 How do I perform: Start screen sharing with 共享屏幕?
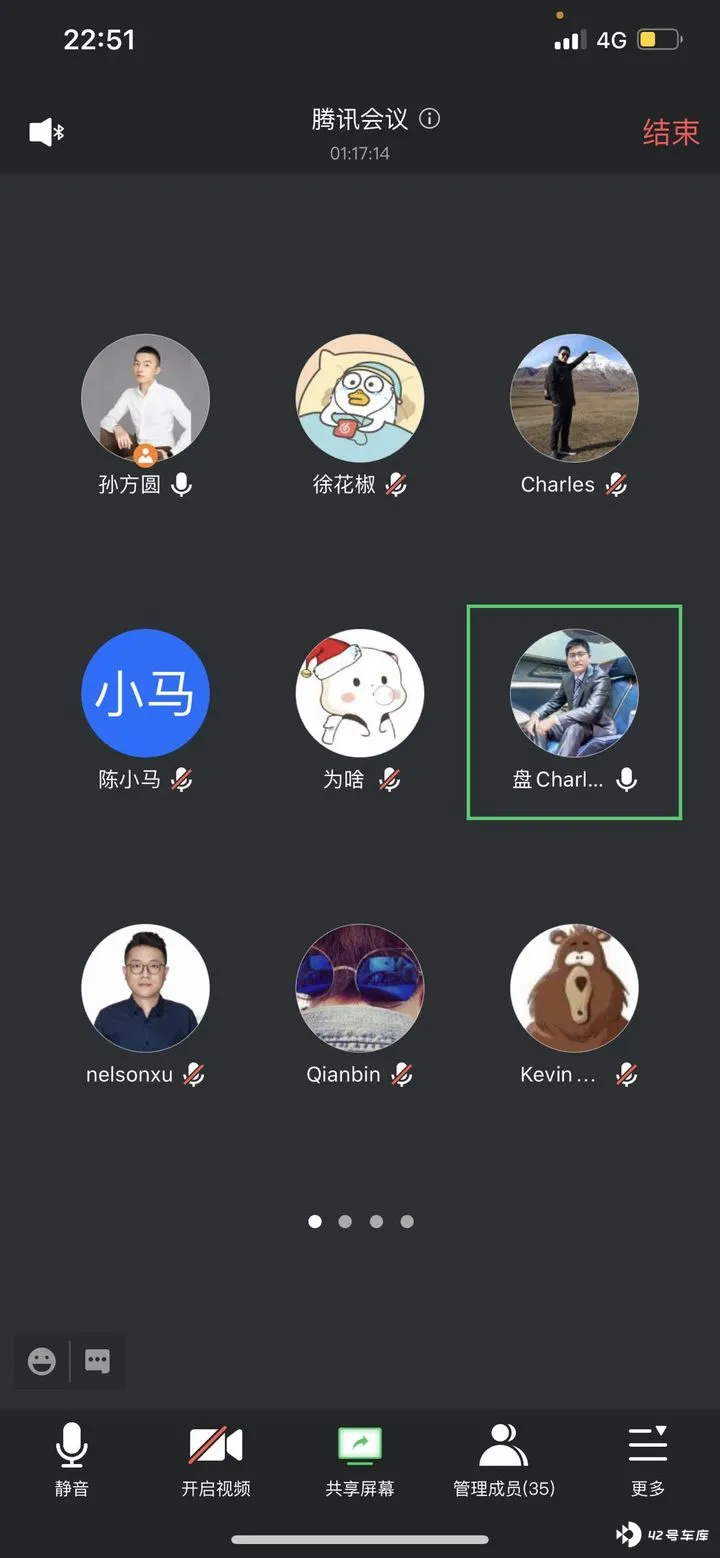(360, 1460)
